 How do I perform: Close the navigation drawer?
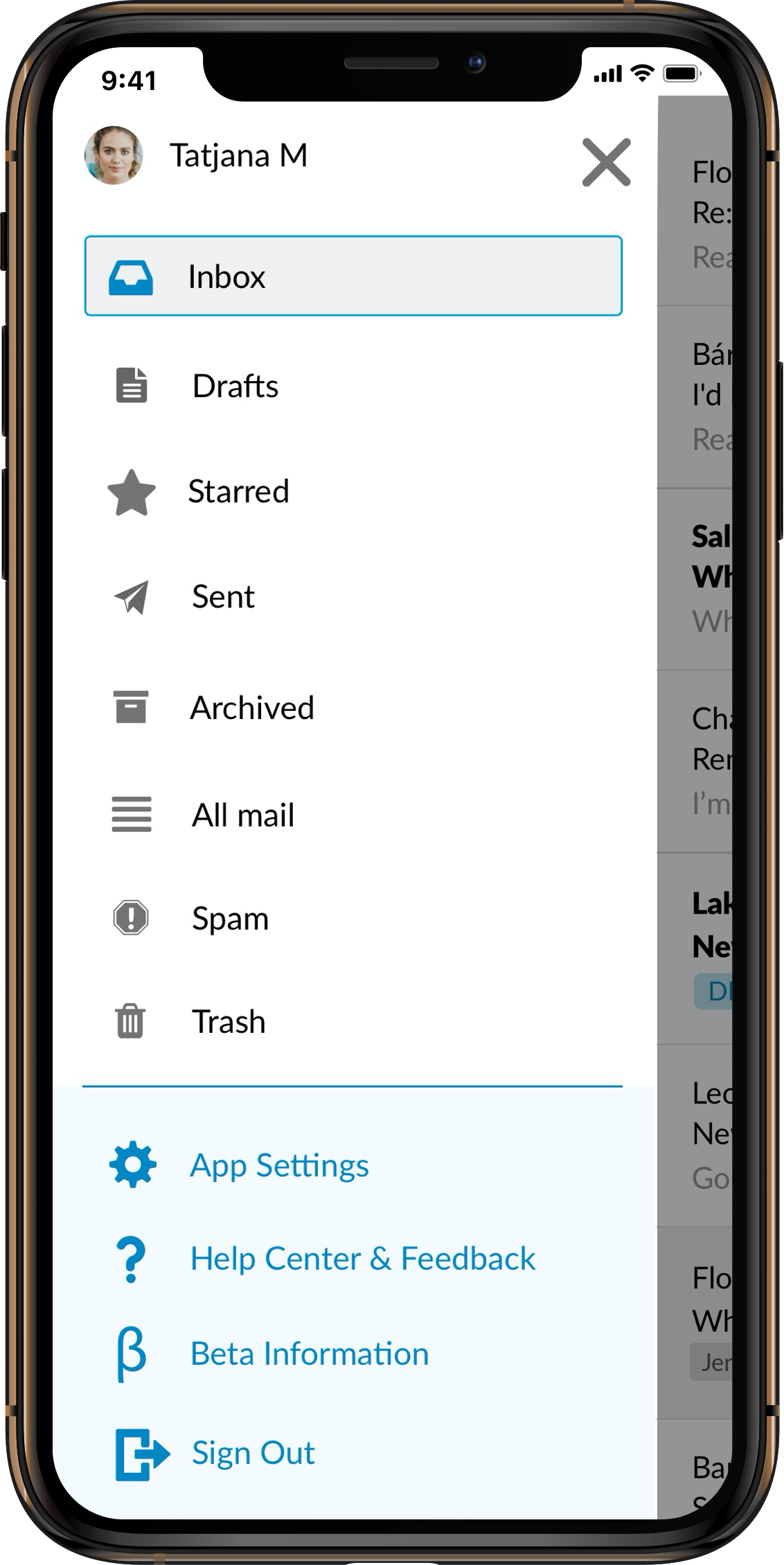pos(606,162)
